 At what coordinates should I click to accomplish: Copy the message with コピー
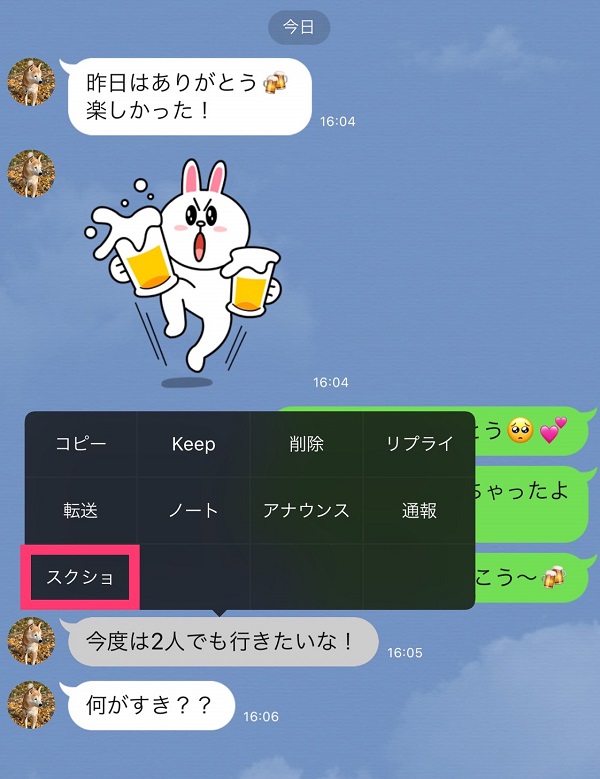pyautogui.click(x=81, y=444)
